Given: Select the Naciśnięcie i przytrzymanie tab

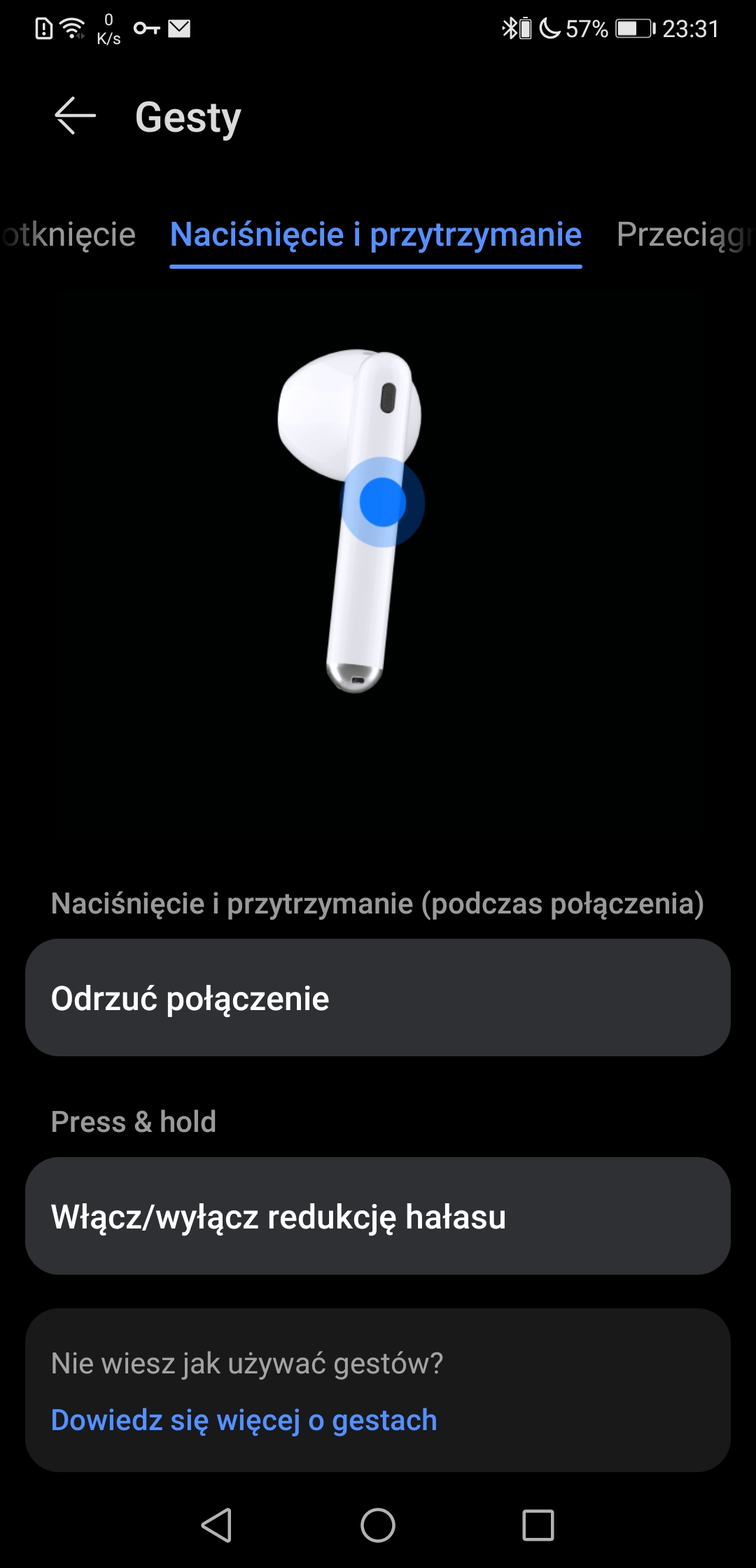Looking at the screenshot, I should click(x=376, y=234).
